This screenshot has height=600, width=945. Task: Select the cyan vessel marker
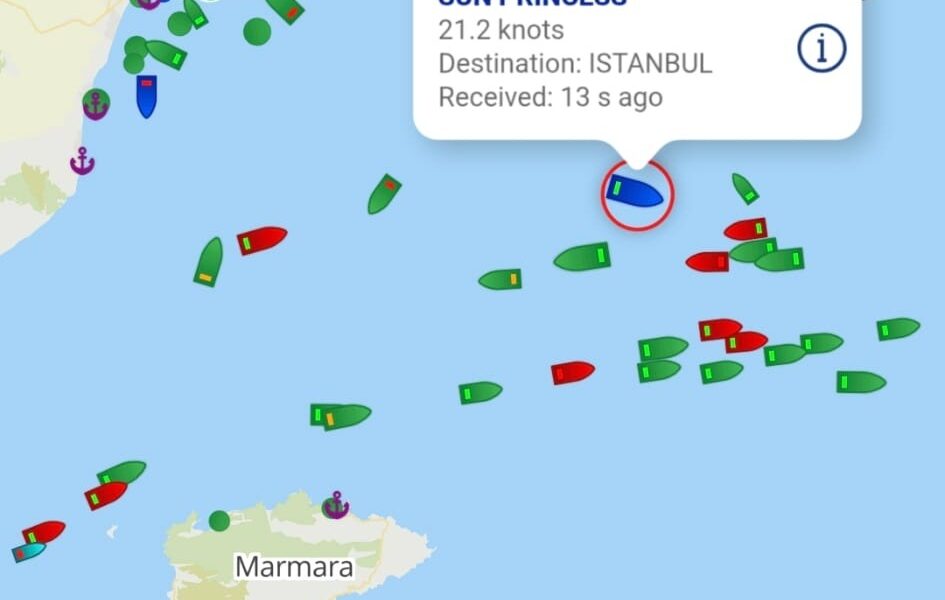coord(29,550)
